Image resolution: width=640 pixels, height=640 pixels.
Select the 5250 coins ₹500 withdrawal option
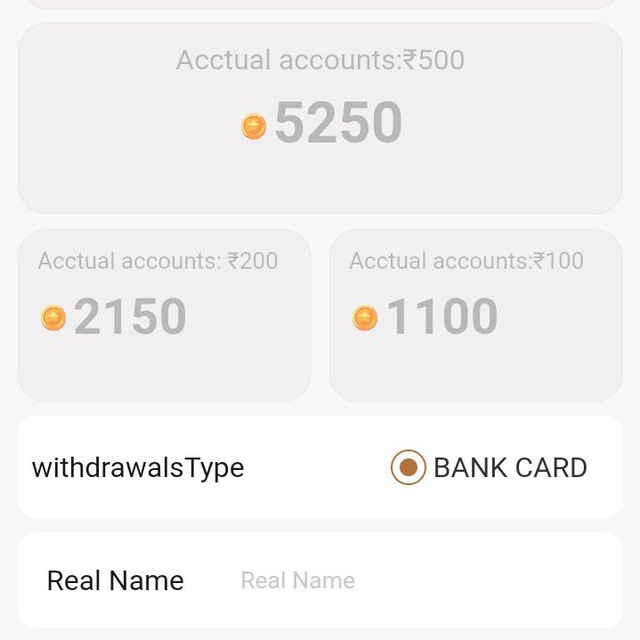(x=320, y=118)
